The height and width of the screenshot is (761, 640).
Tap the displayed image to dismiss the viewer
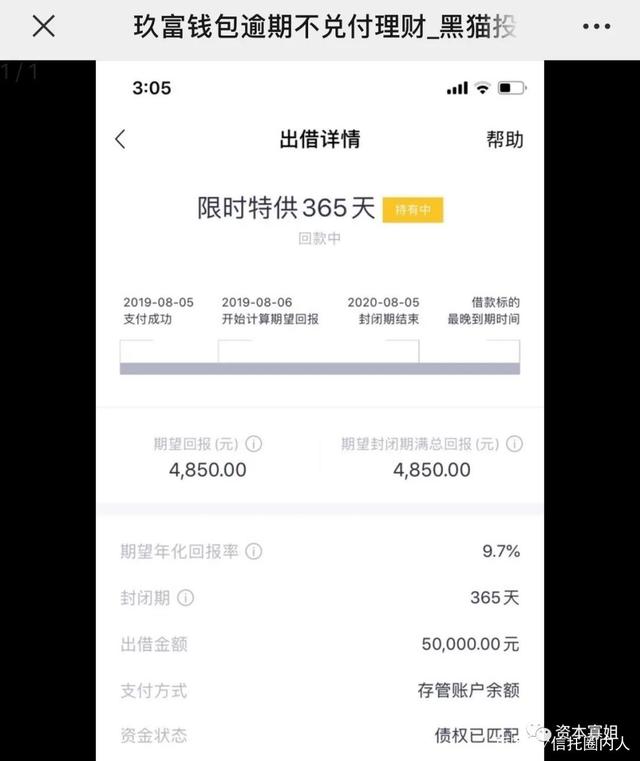[320, 411]
